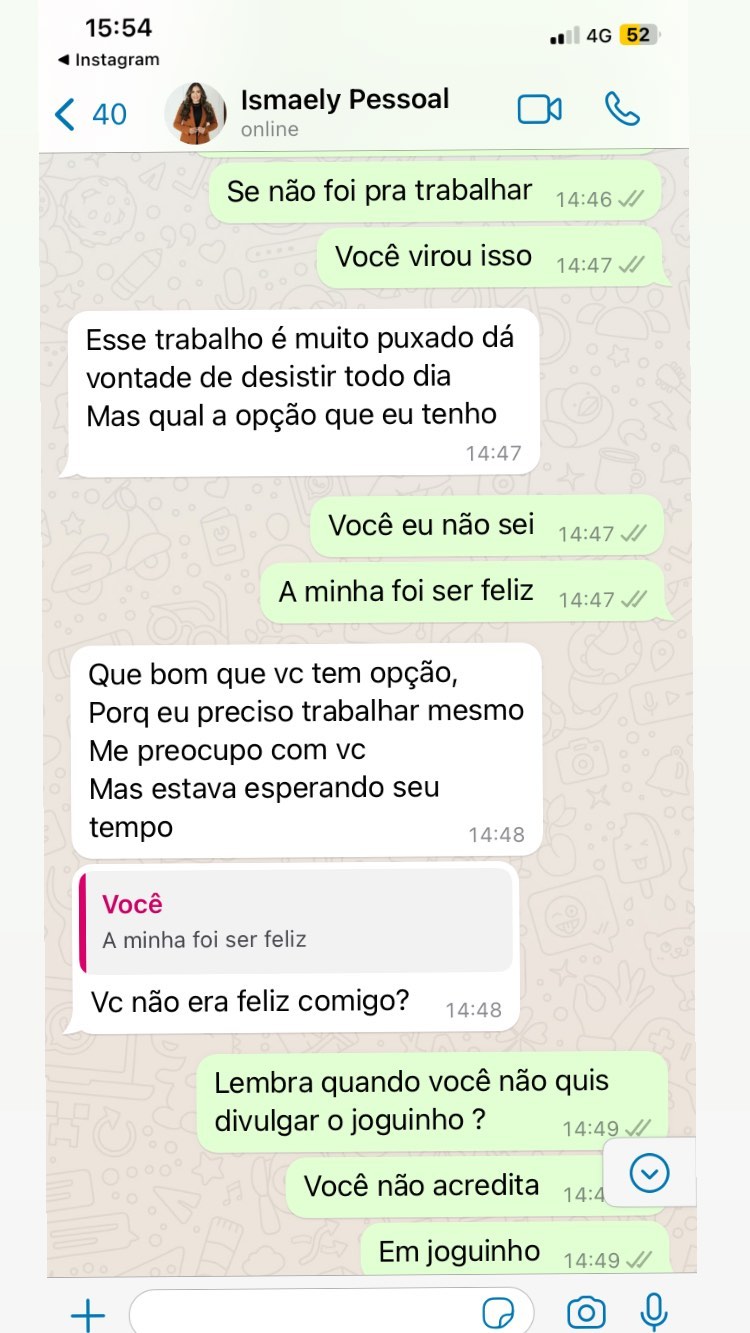Start a video call with Ismaely Pessoal
This screenshot has height=1333, width=750.
click(539, 109)
